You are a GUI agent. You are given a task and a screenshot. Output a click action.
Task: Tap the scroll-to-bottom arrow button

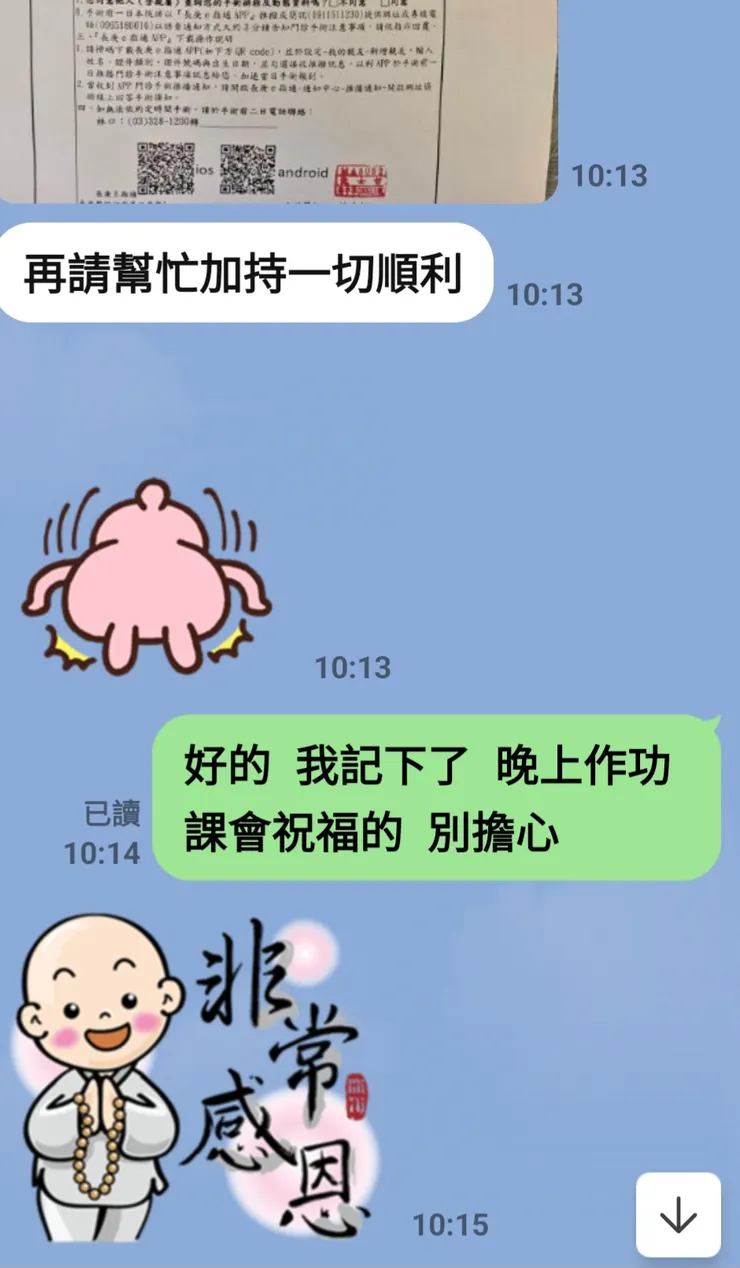(678, 1216)
